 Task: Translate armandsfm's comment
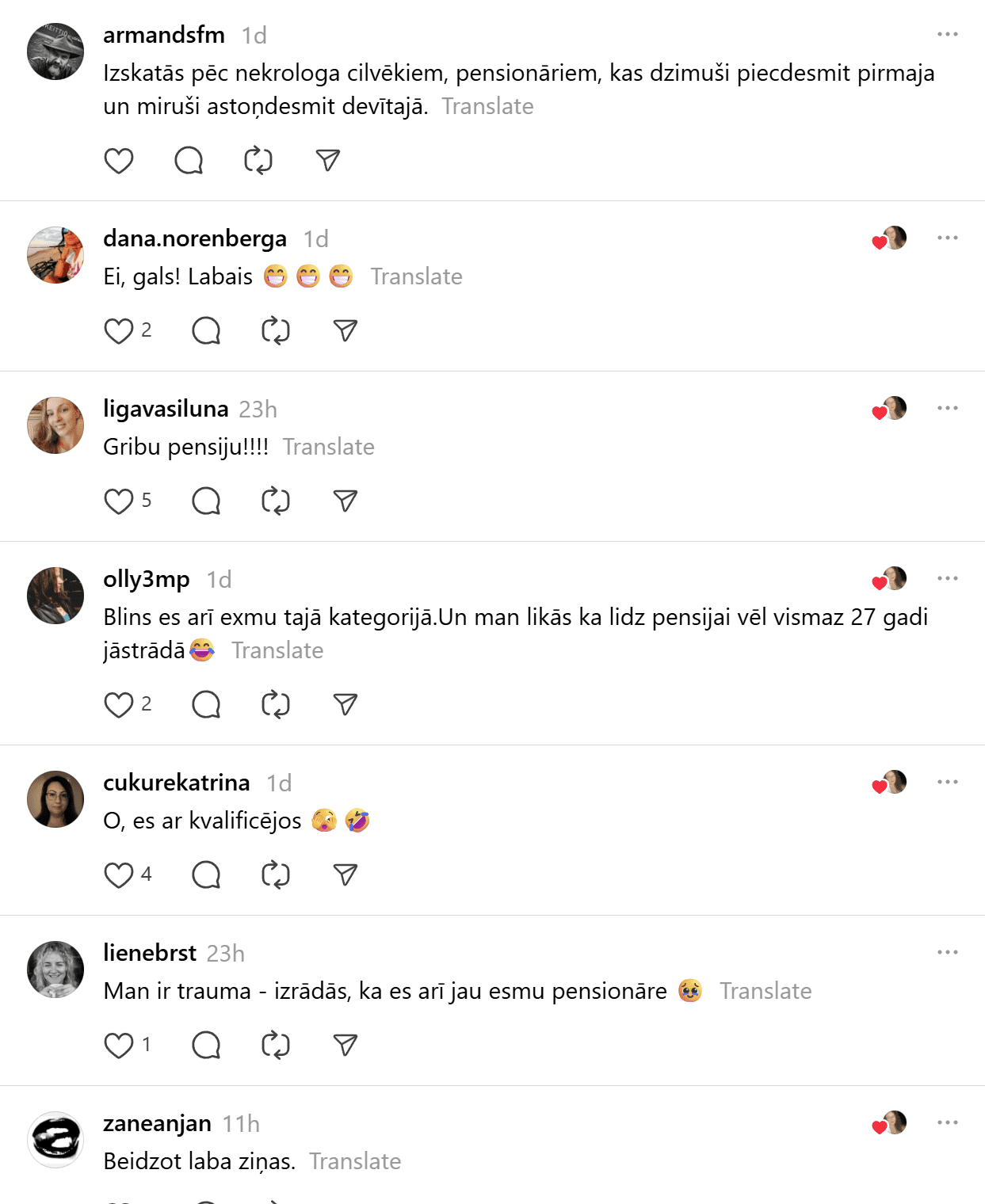(487, 106)
